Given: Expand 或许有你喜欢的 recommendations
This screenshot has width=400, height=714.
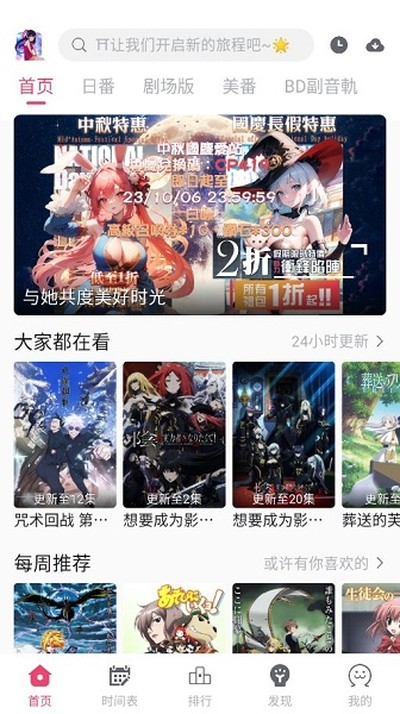Looking at the screenshot, I should pyautogui.click(x=324, y=563).
